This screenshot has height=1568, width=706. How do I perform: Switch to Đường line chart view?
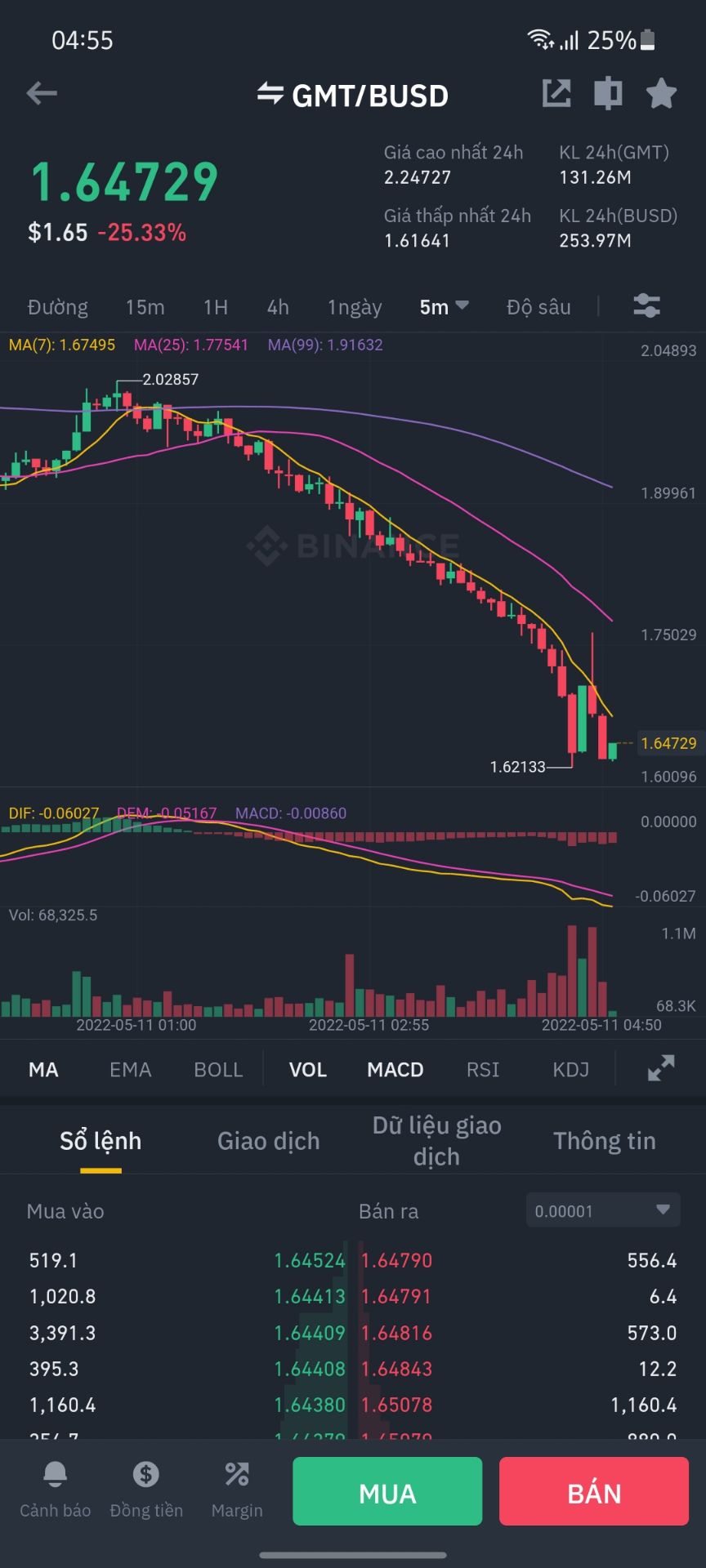click(x=57, y=307)
